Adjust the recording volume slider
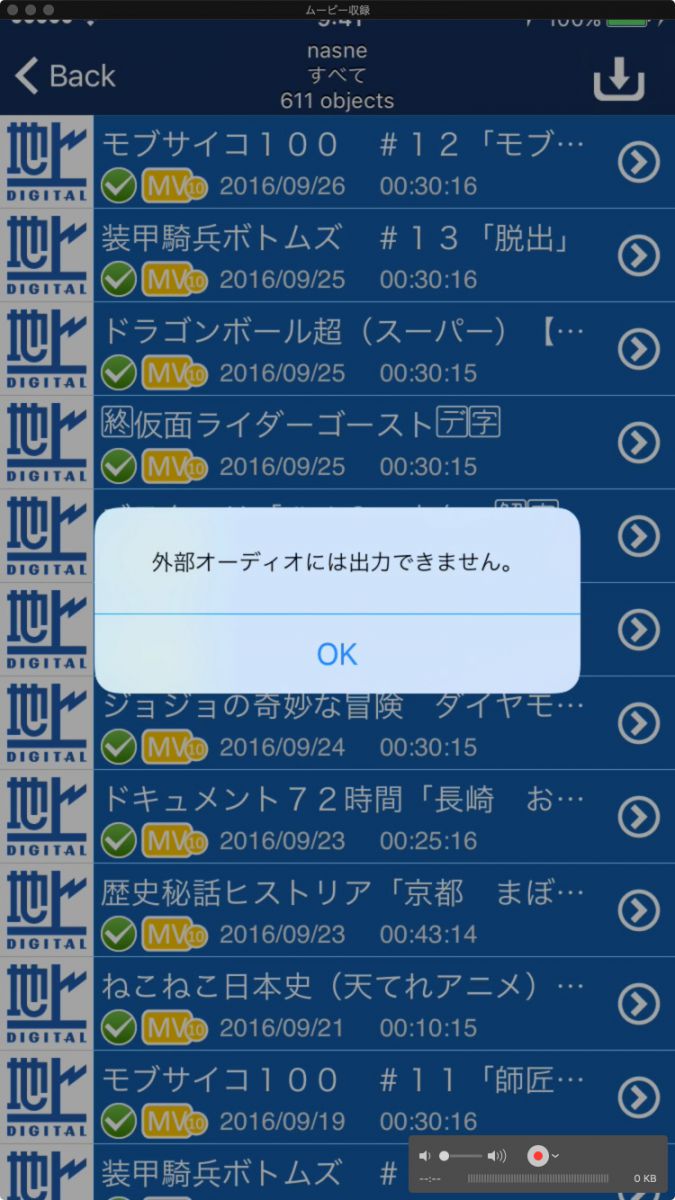The width and height of the screenshot is (675, 1200). (x=464, y=1156)
